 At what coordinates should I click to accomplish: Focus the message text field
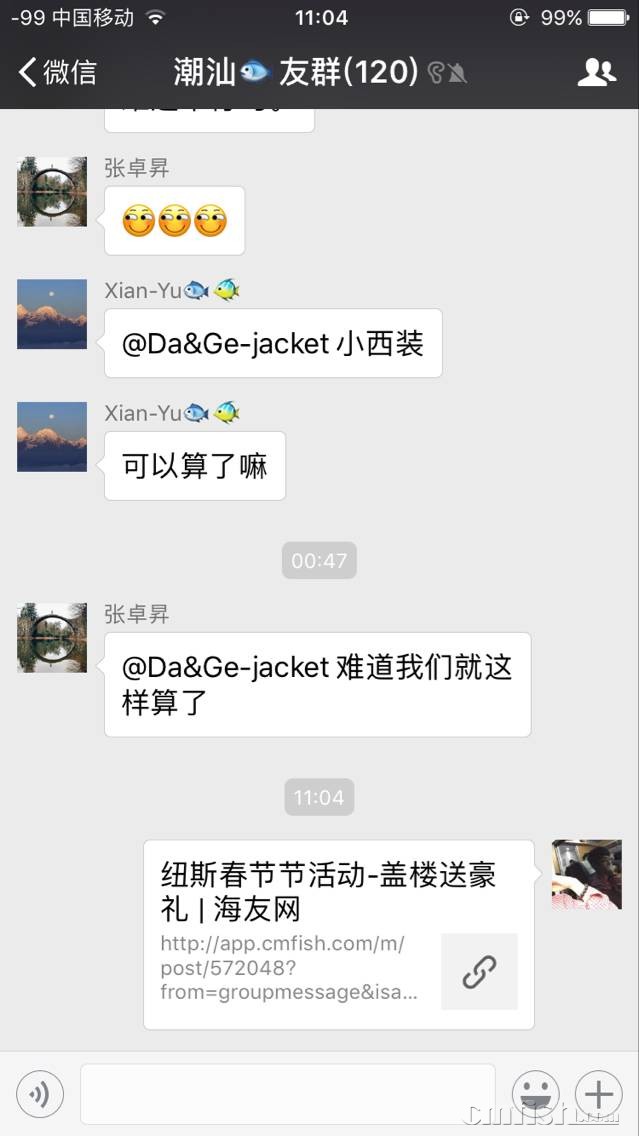click(x=287, y=1093)
